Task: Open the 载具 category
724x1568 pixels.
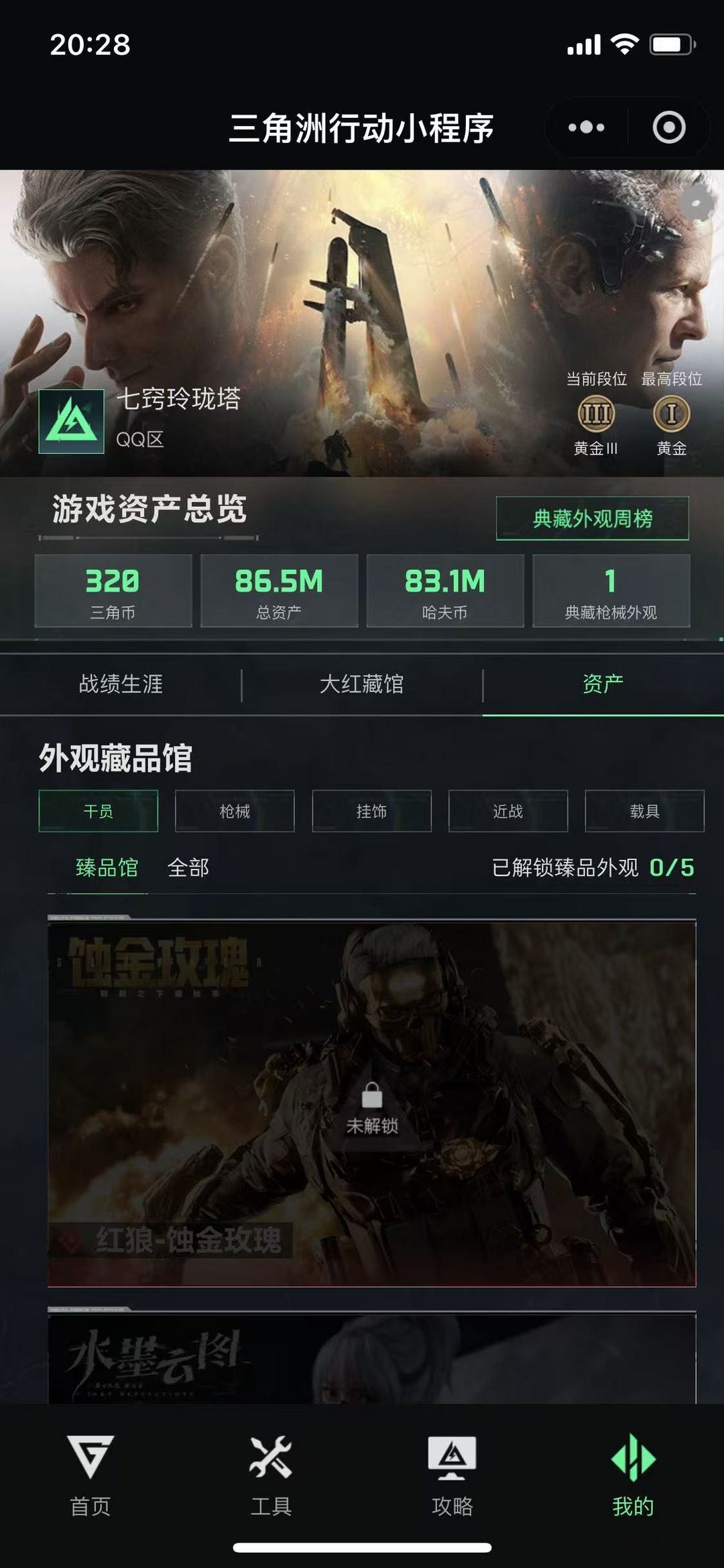Action: pos(645,811)
